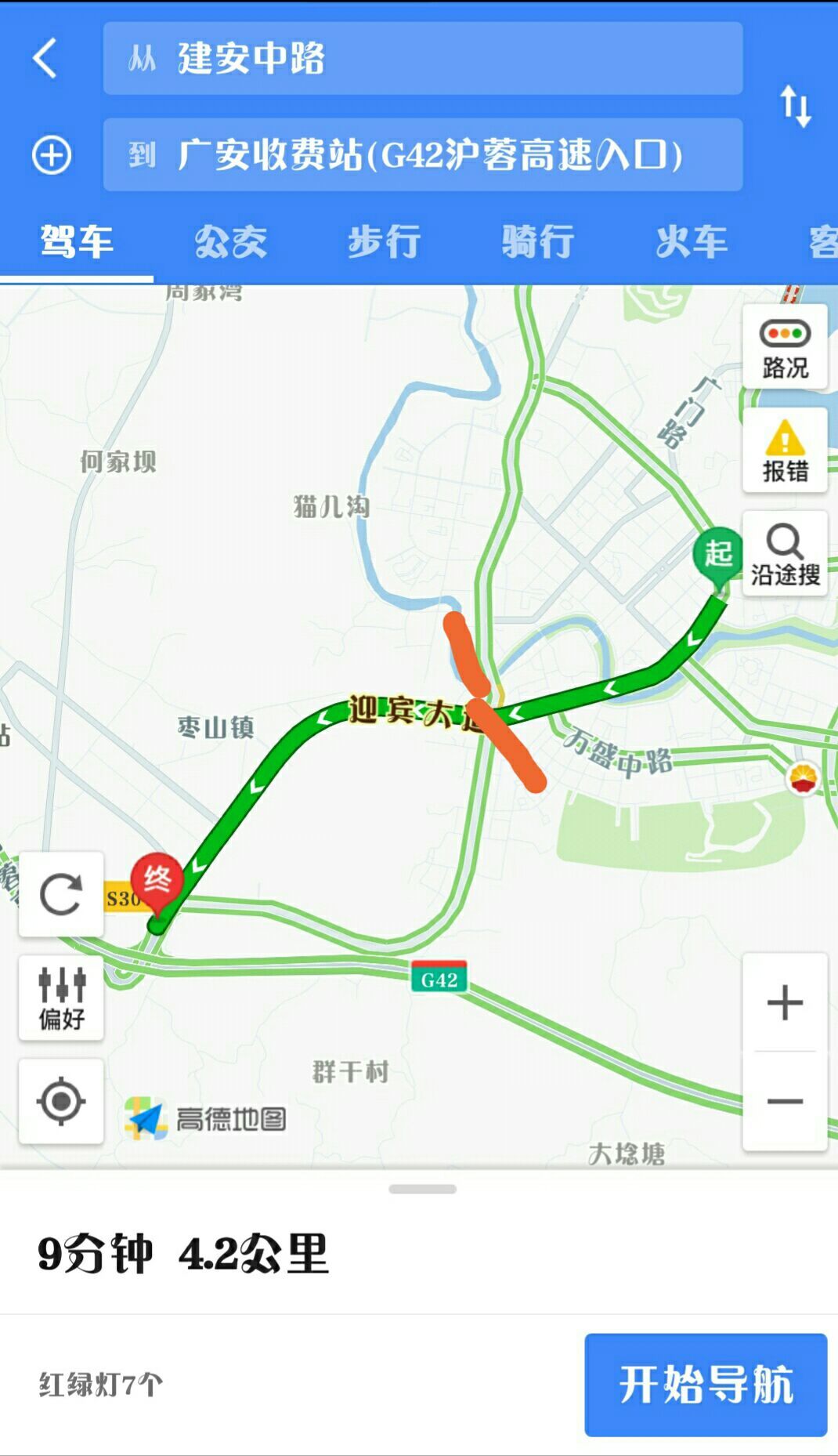Toggle the 路况 traffic layer
838x1456 pixels.
(785, 347)
